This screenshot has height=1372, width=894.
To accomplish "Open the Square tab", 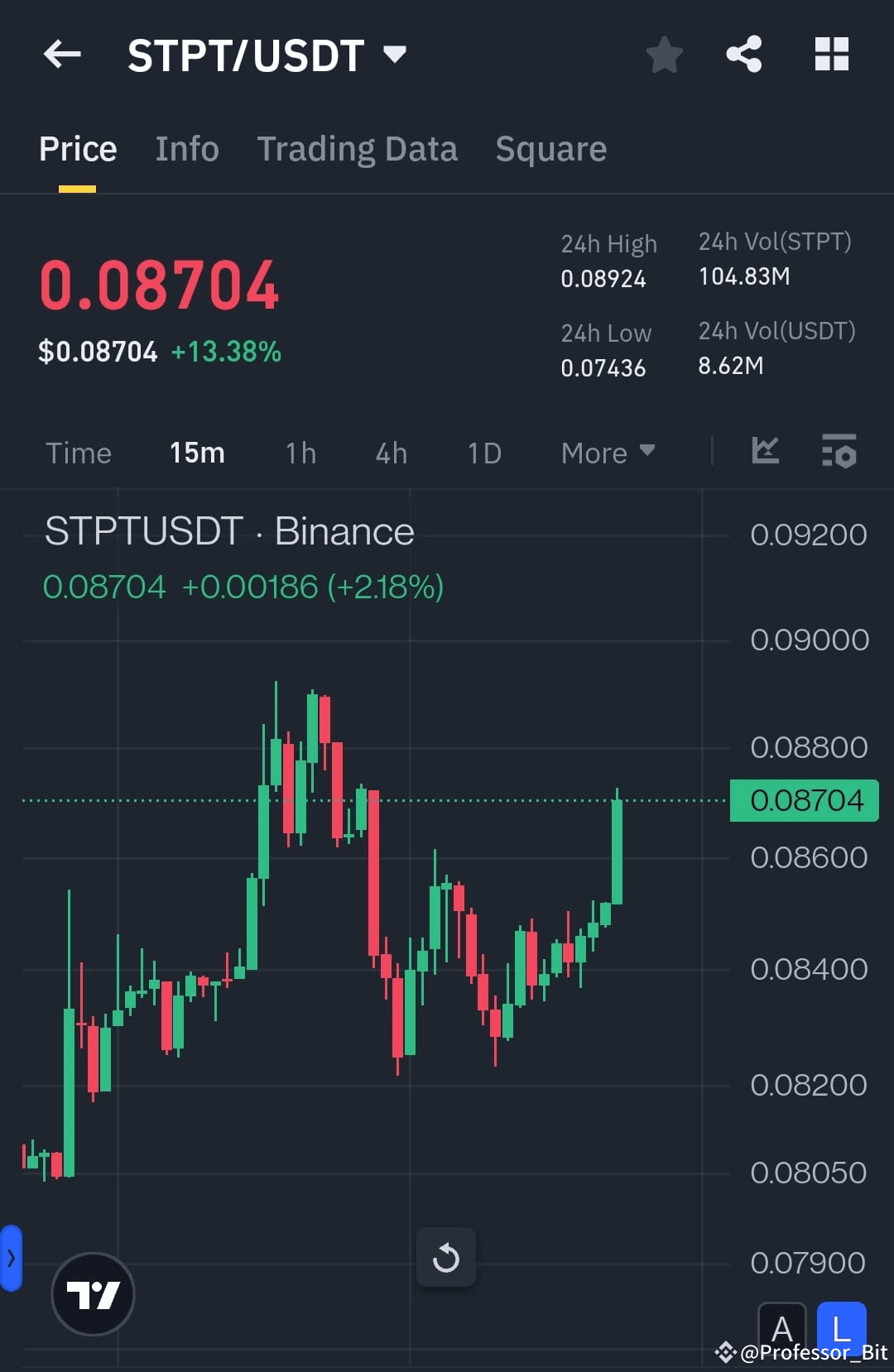I will pyautogui.click(x=550, y=149).
